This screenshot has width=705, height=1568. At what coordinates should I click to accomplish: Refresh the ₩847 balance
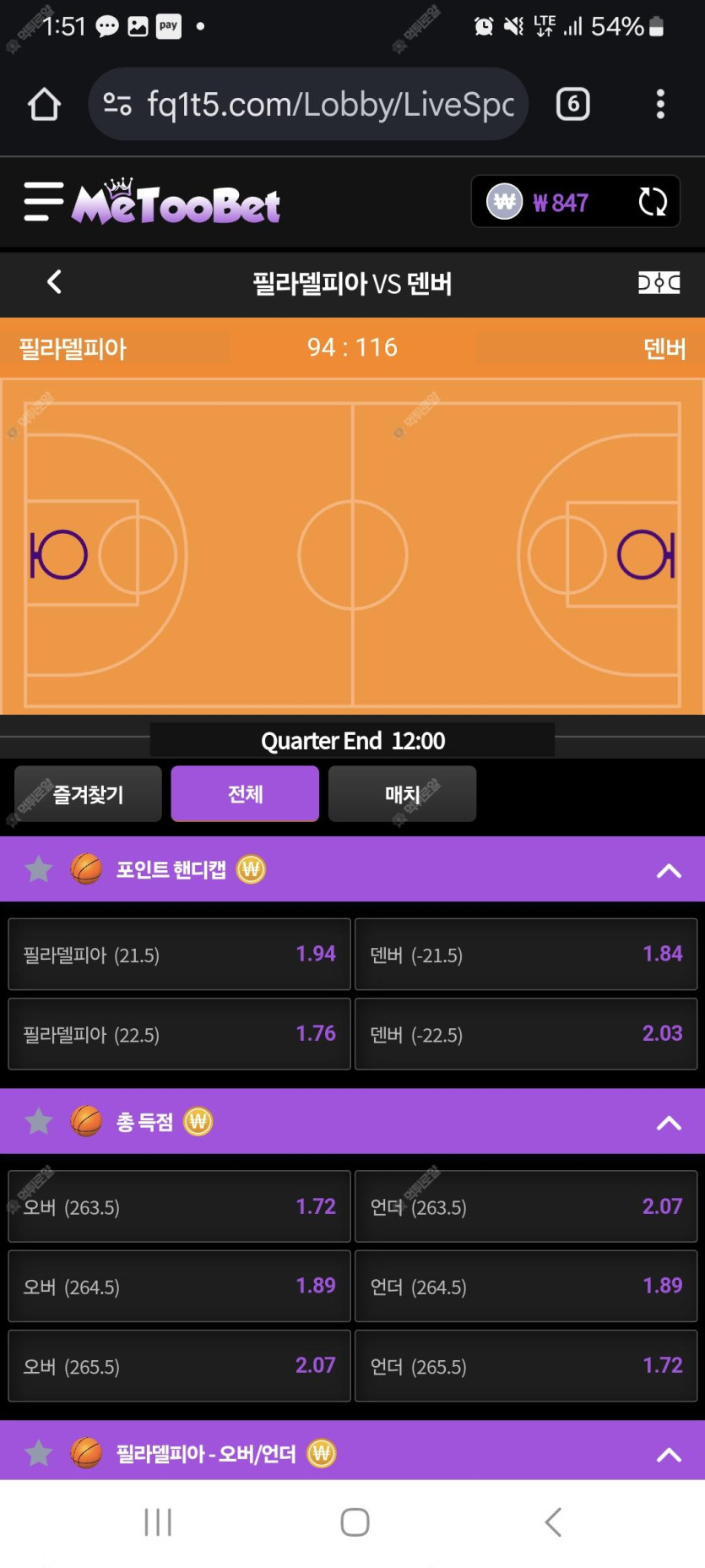(x=652, y=203)
